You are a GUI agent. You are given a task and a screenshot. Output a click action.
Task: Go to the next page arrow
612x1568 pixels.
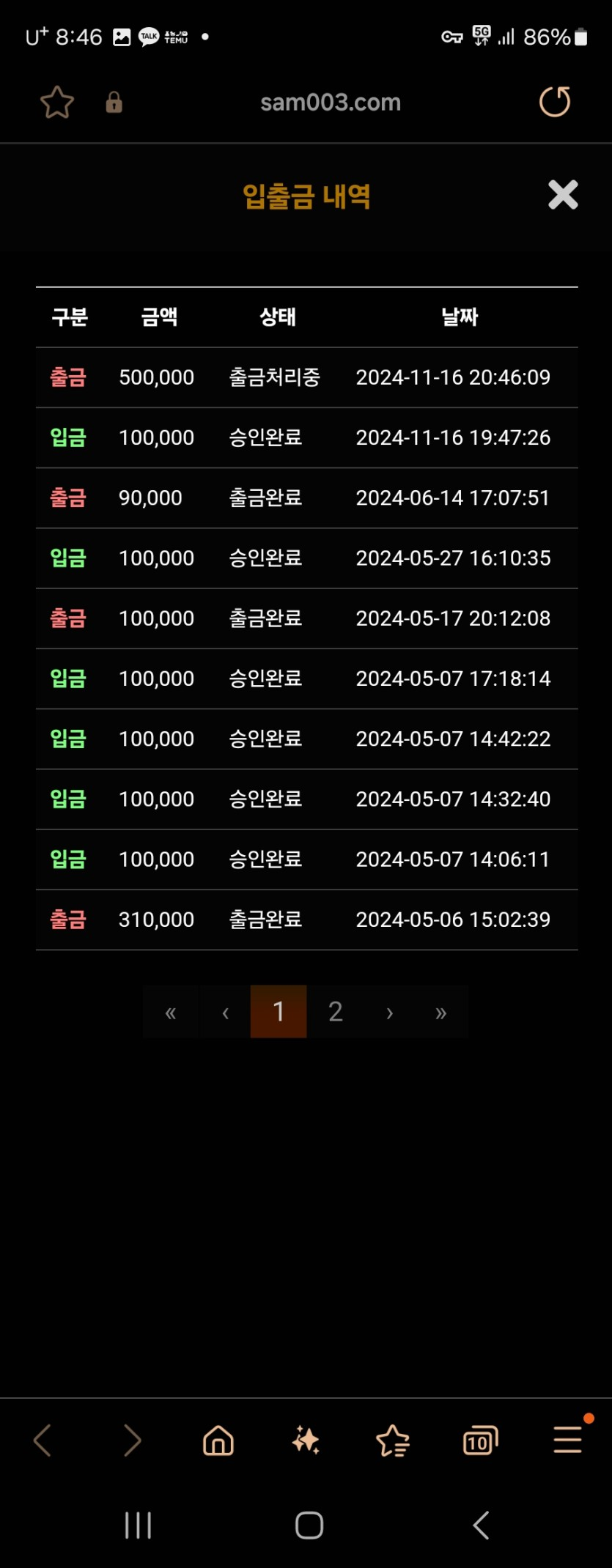[x=390, y=1013]
